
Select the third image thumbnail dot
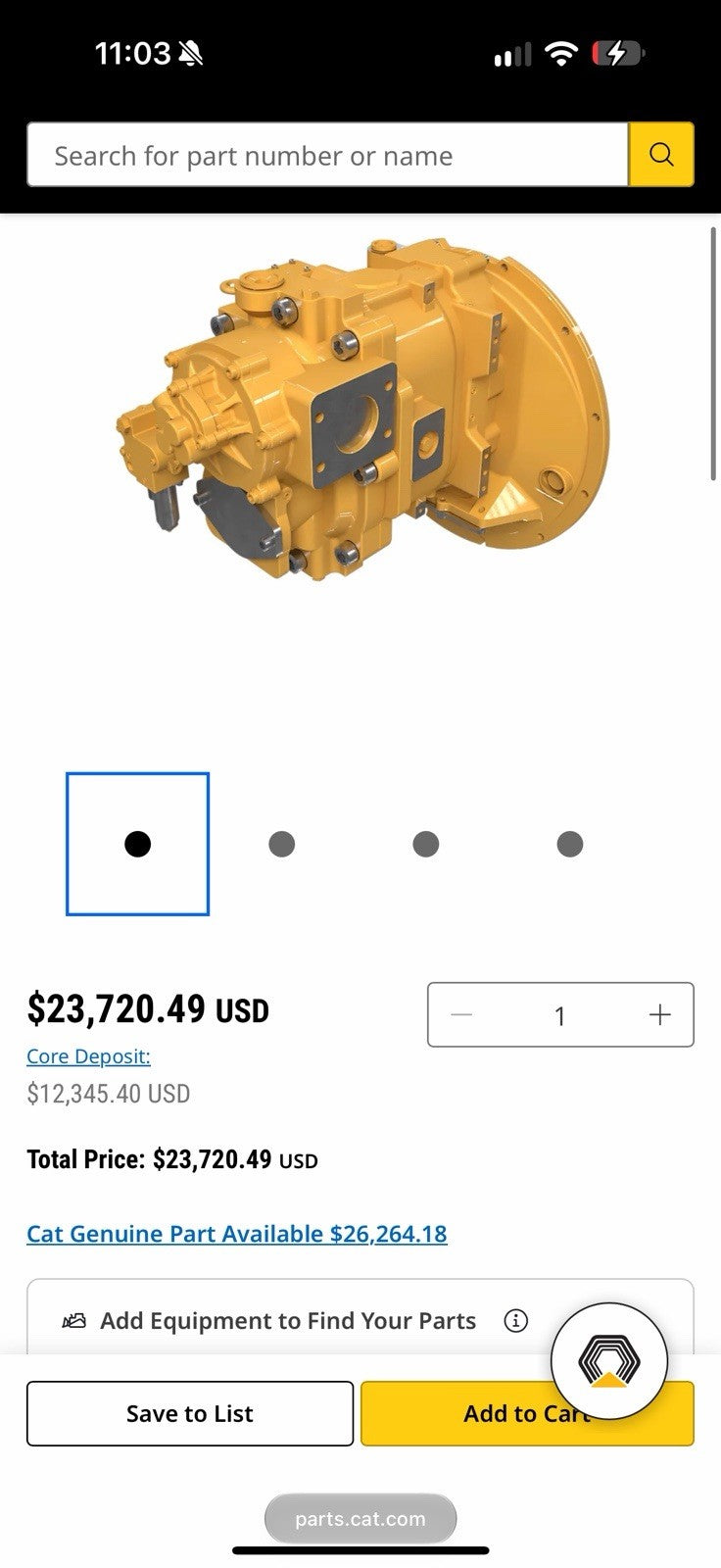[425, 844]
